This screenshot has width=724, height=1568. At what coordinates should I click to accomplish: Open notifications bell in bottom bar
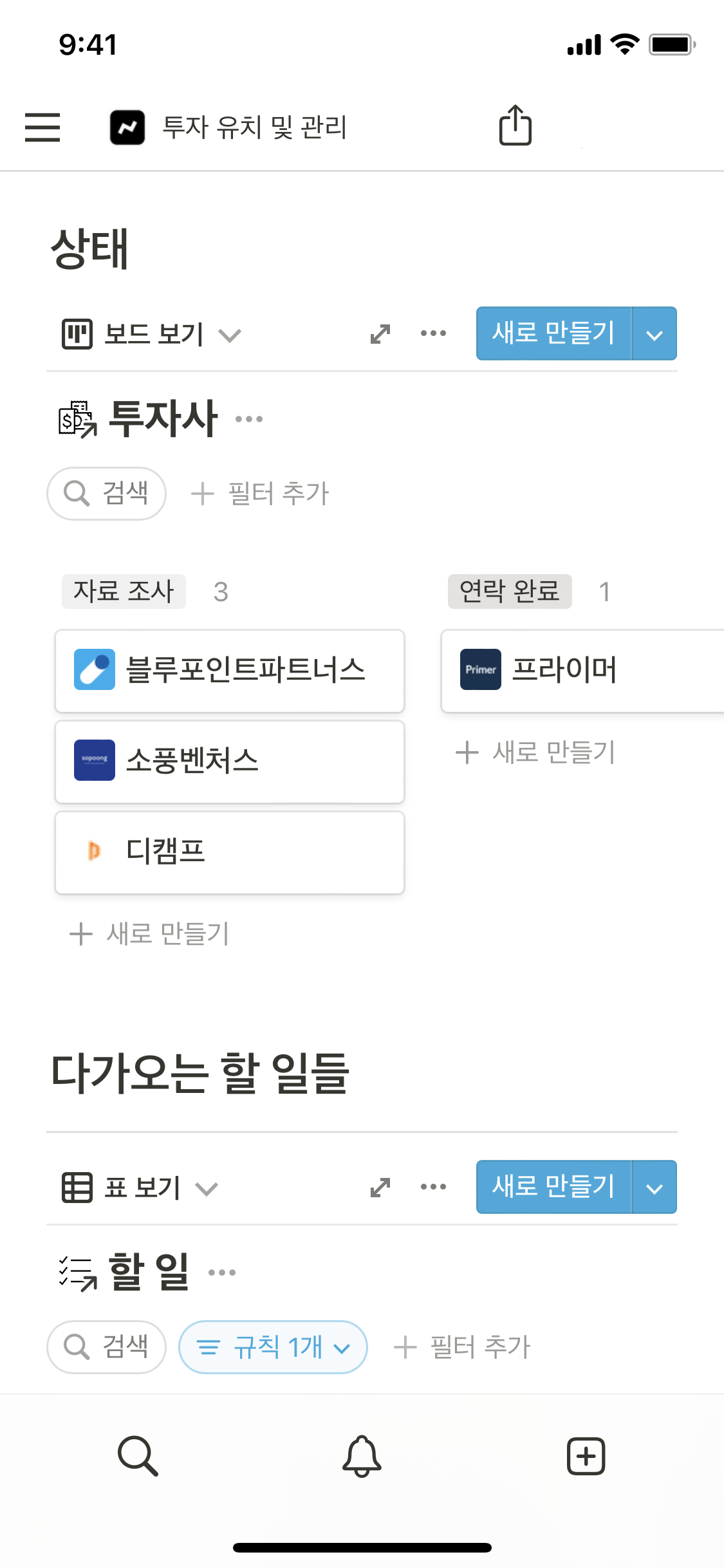(362, 1456)
